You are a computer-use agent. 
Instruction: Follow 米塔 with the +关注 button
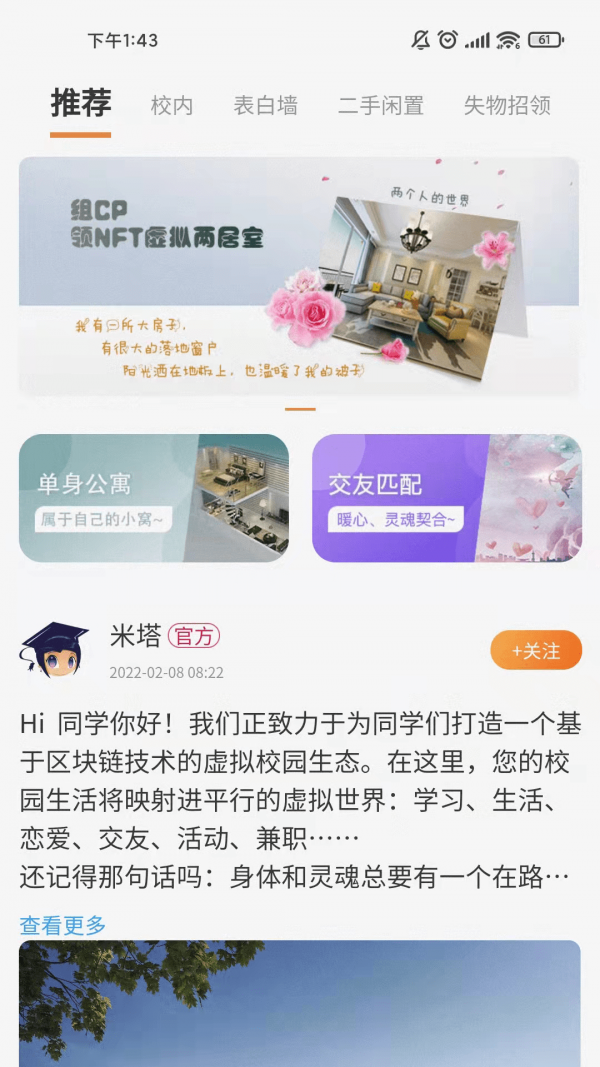click(x=536, y=651)
